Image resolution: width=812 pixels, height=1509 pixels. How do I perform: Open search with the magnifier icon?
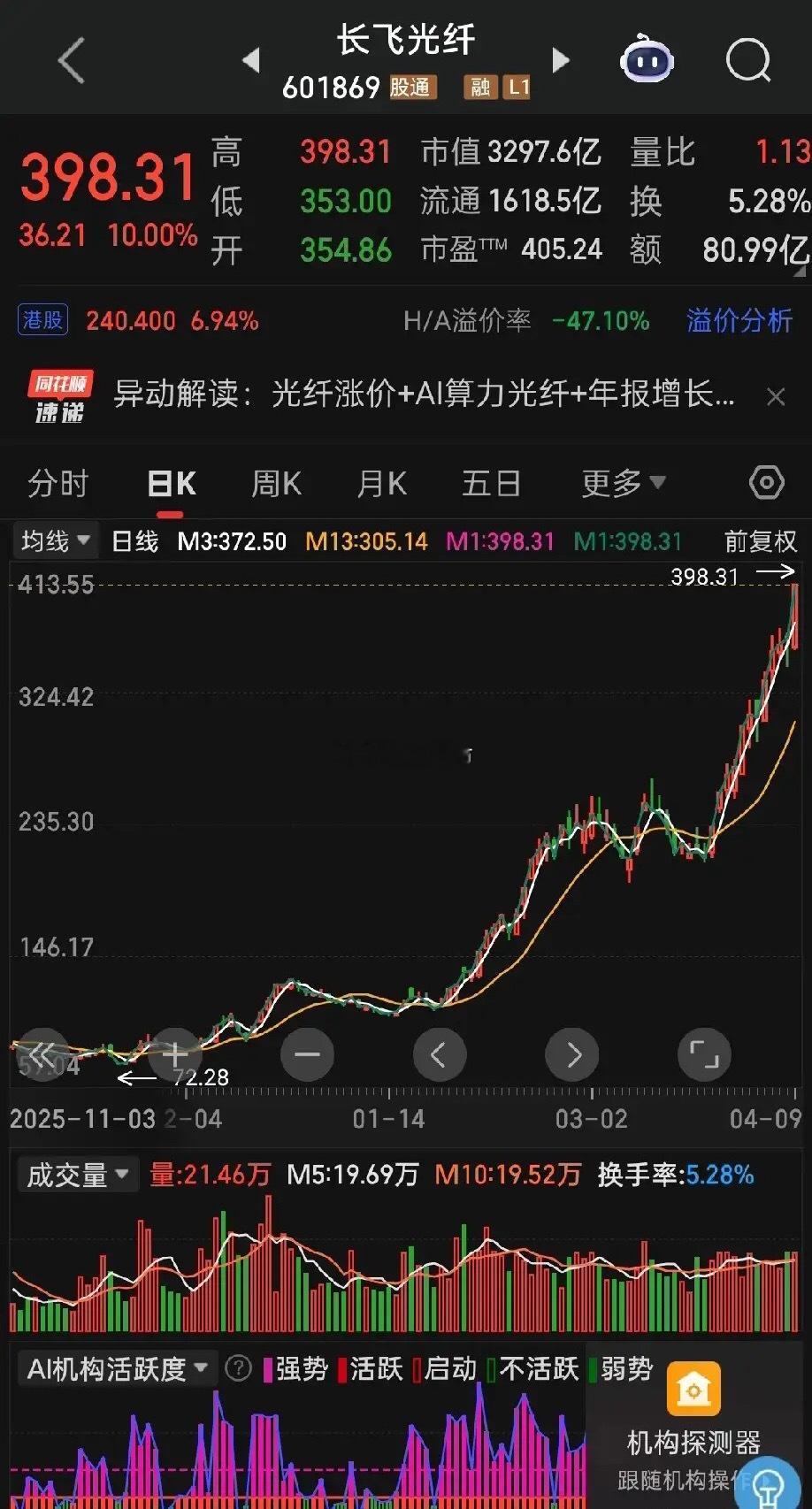748,59
